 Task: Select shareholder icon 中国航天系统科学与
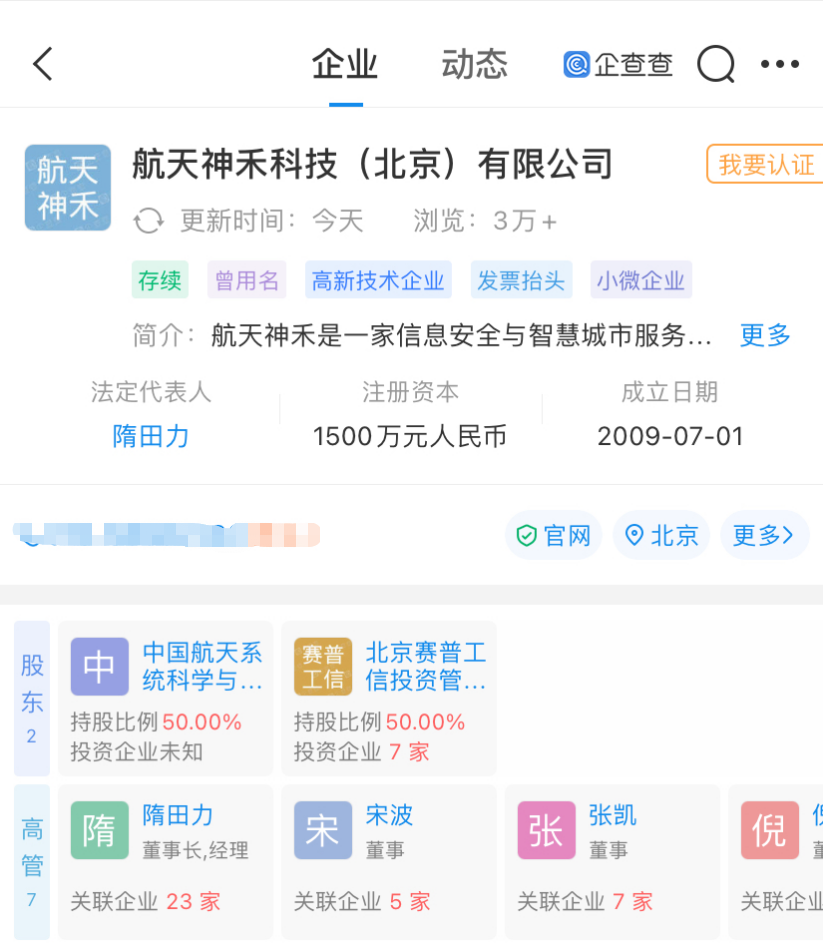tap(99, 666)
